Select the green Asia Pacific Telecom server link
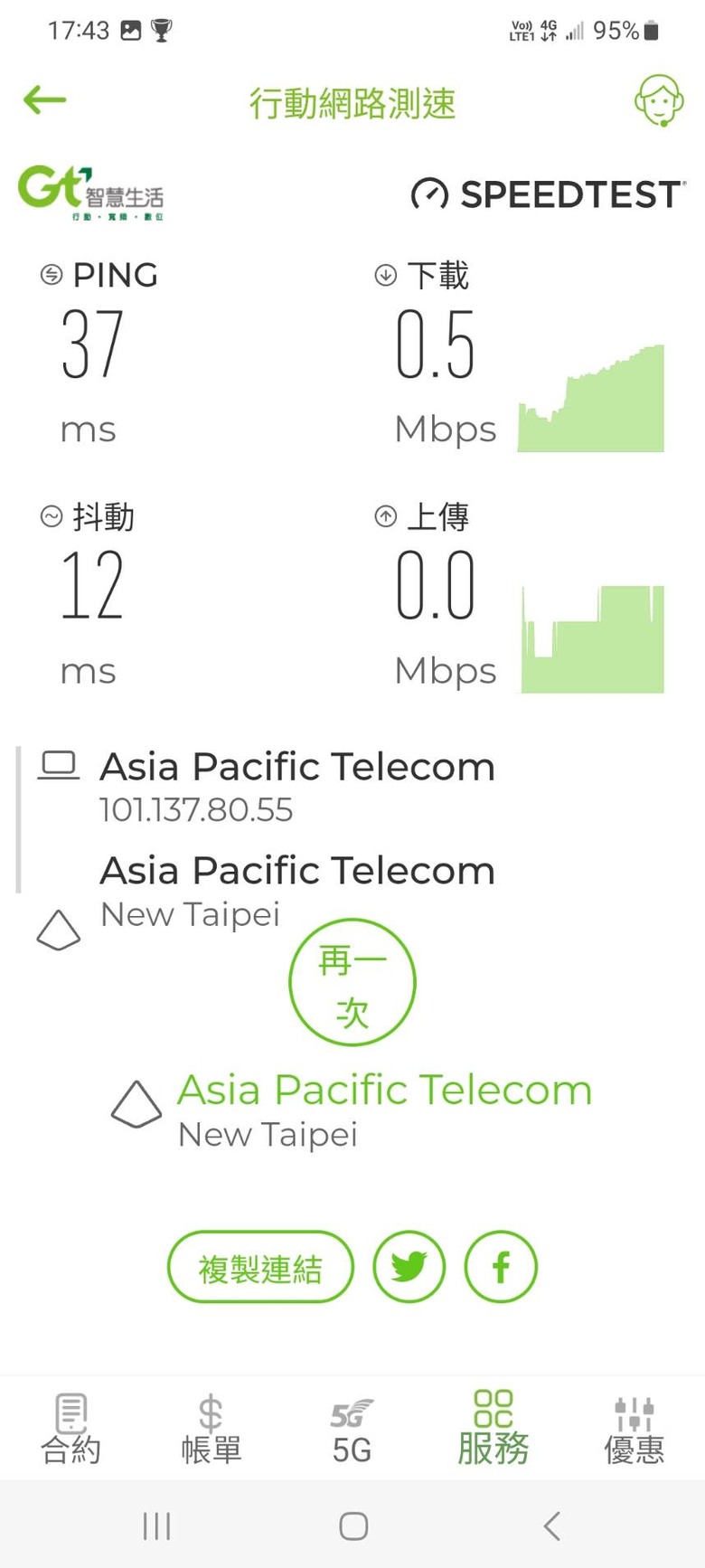The image size is (705, 1568). [384, 1090]
